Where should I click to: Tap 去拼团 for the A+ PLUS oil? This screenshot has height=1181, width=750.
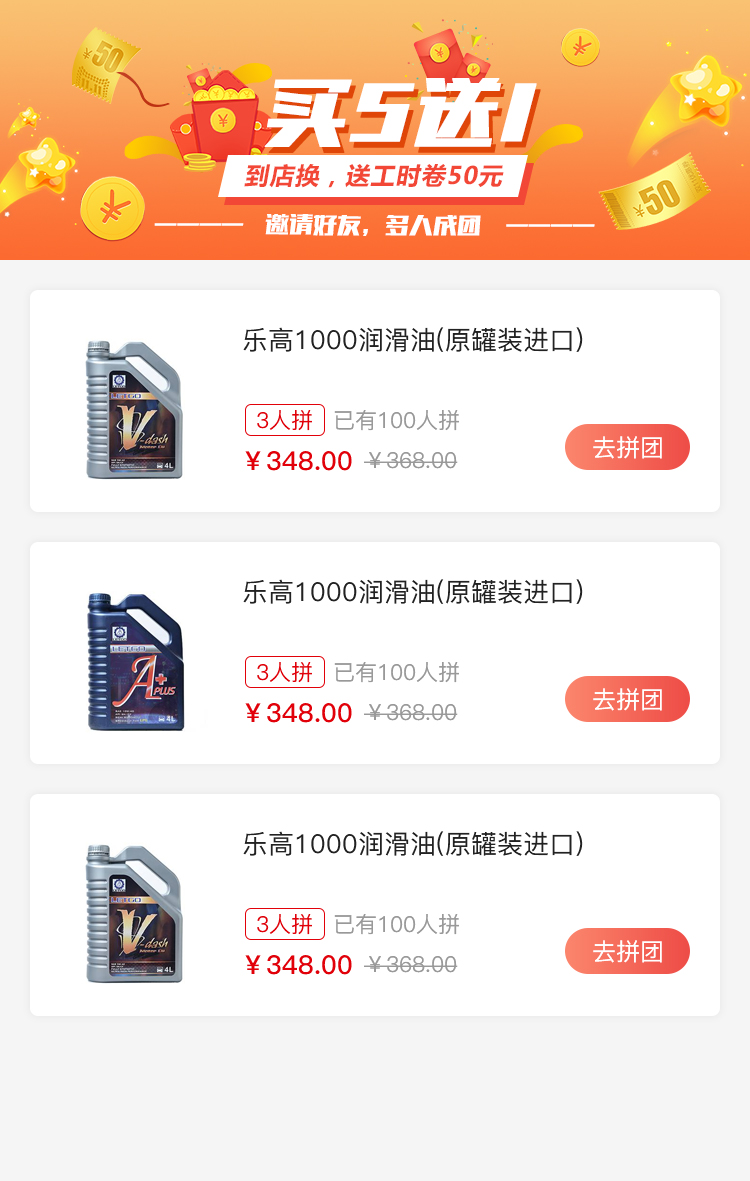pos(627,699)
